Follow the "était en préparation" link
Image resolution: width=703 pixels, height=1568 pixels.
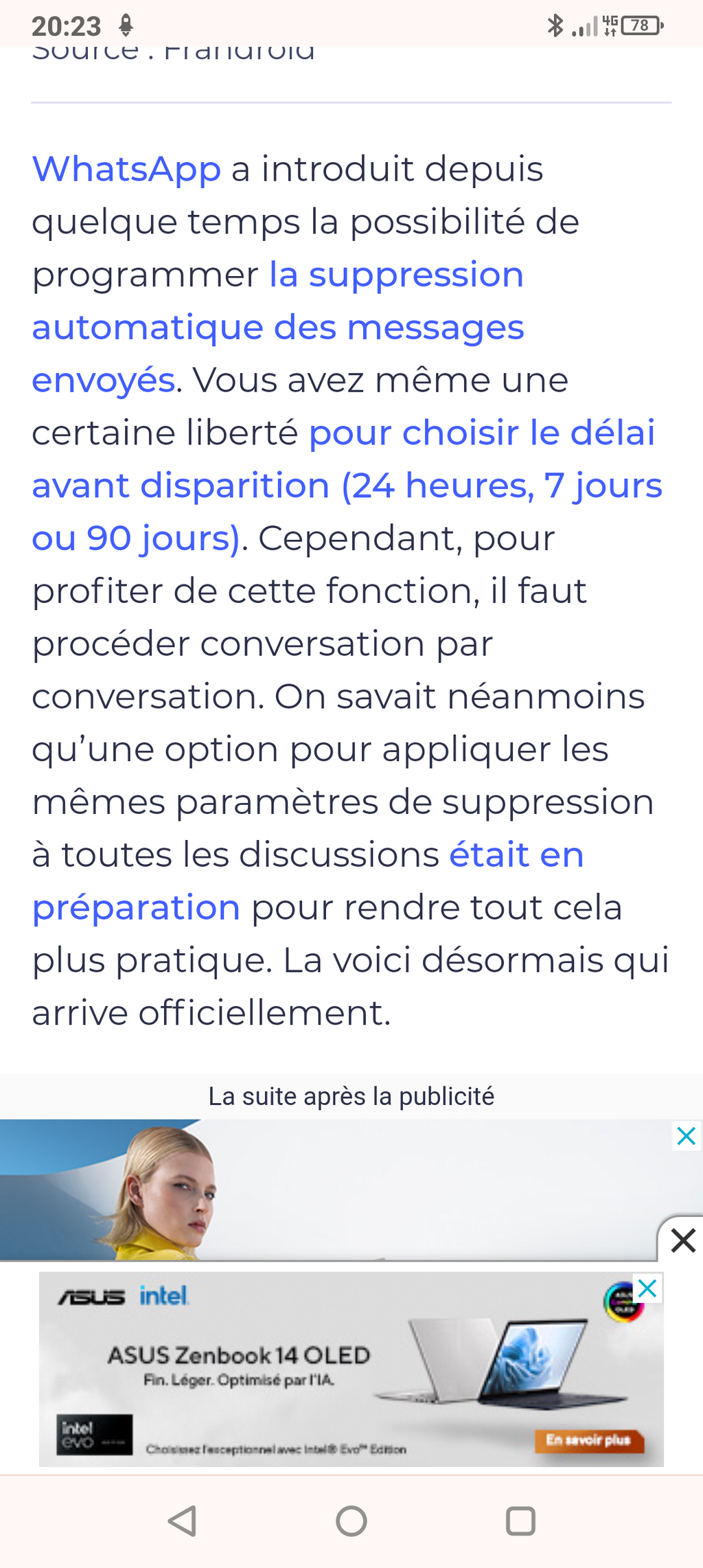tap(308, 880)
